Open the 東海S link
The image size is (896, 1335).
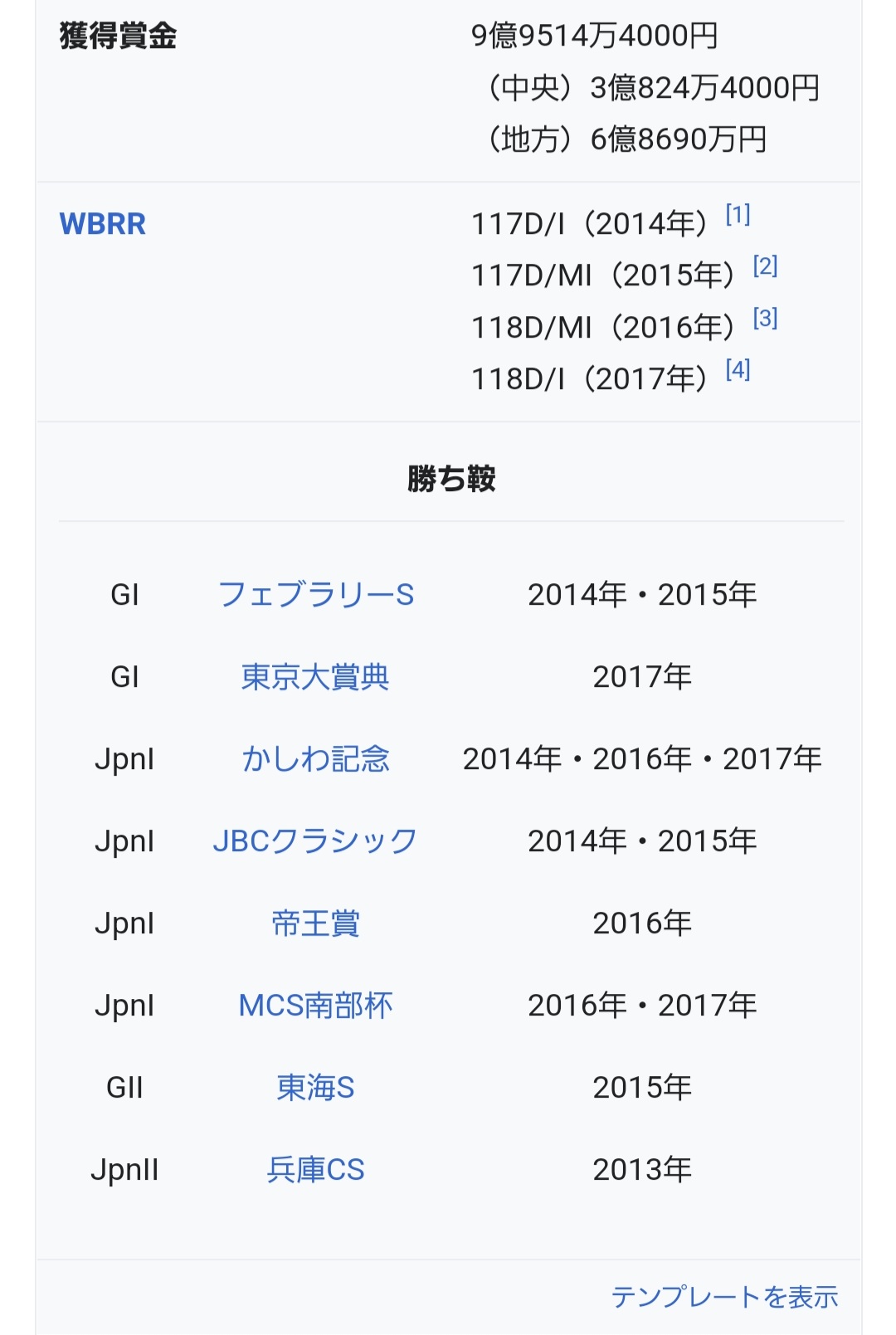(315, 1088)
